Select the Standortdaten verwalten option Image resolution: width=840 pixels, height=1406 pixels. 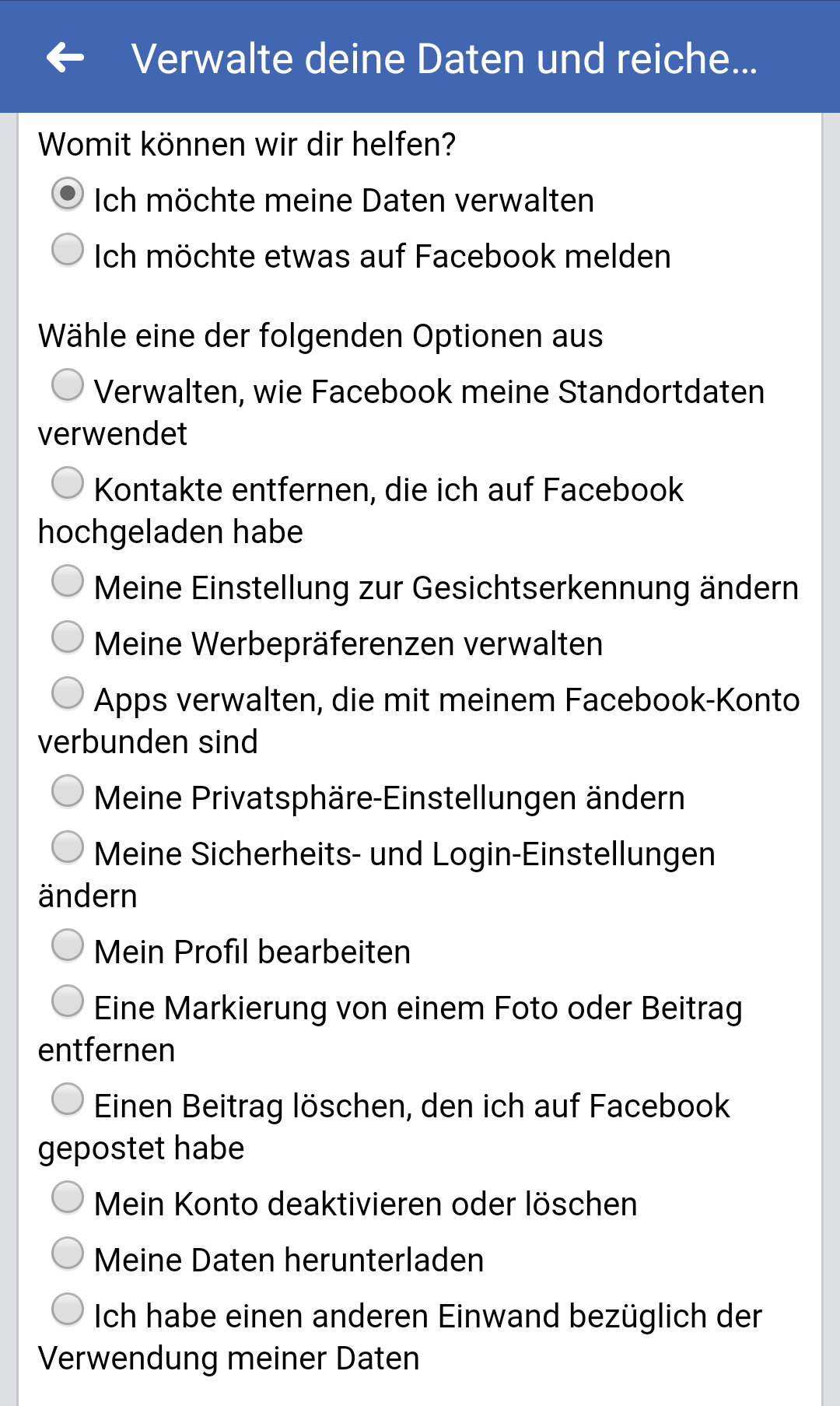[68, 385]
